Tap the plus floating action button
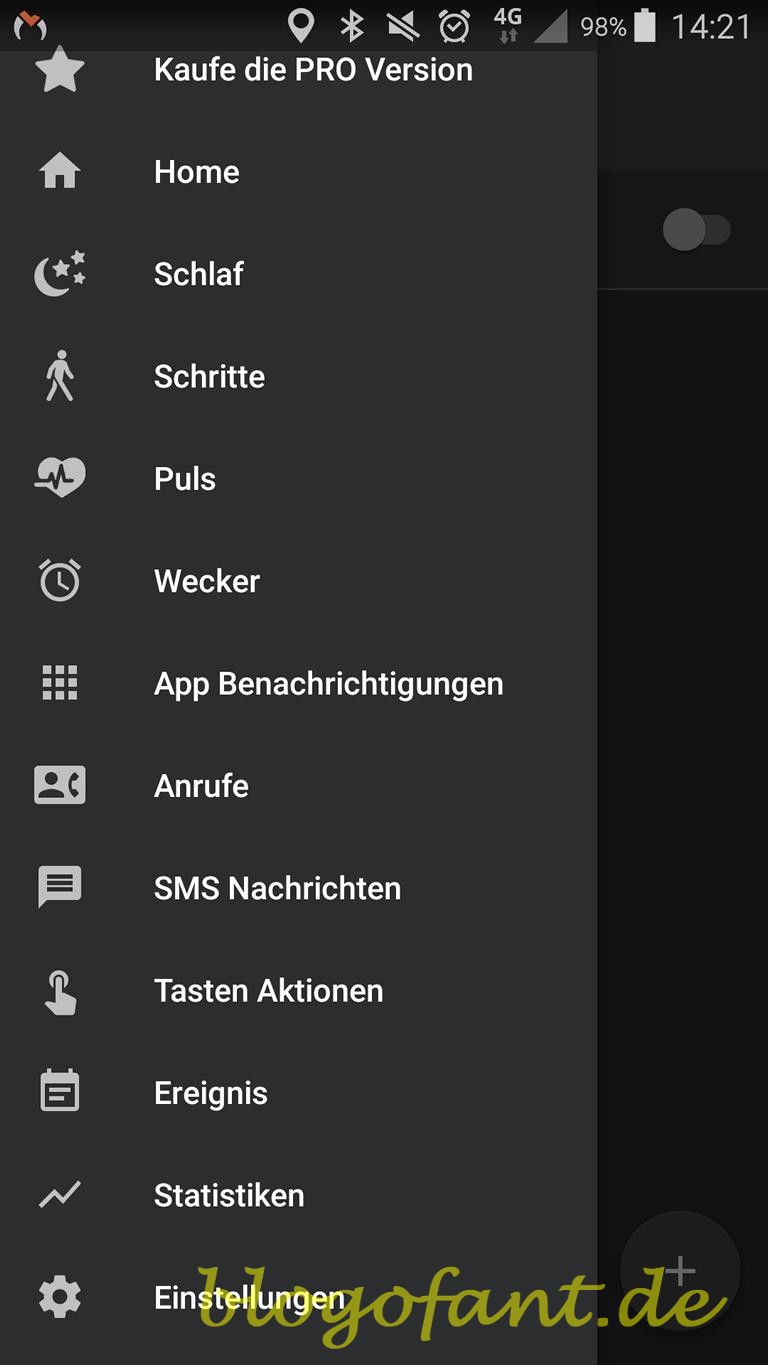Image resolution: width=768 pixels, height=1365 pixels. 680,1271
